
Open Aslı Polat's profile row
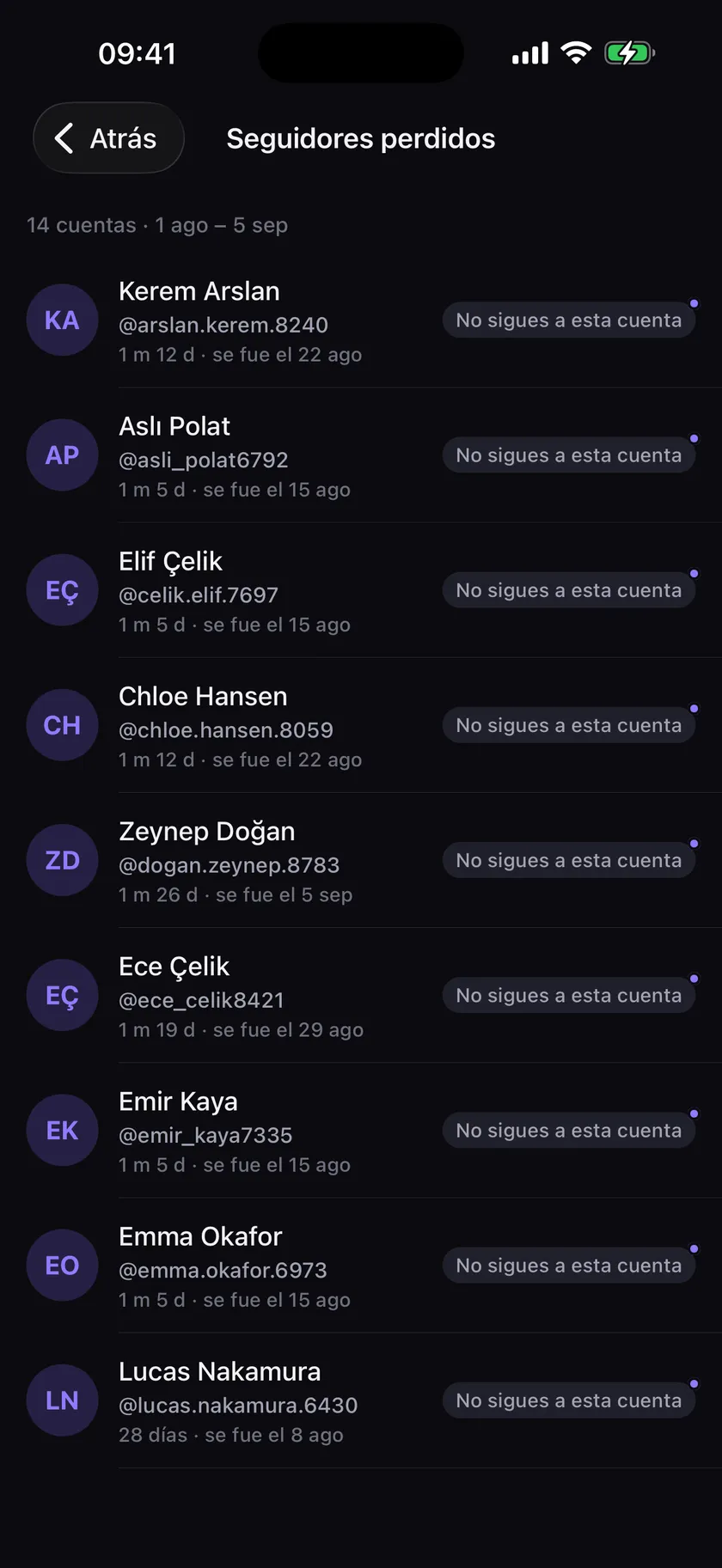[361, 455]
